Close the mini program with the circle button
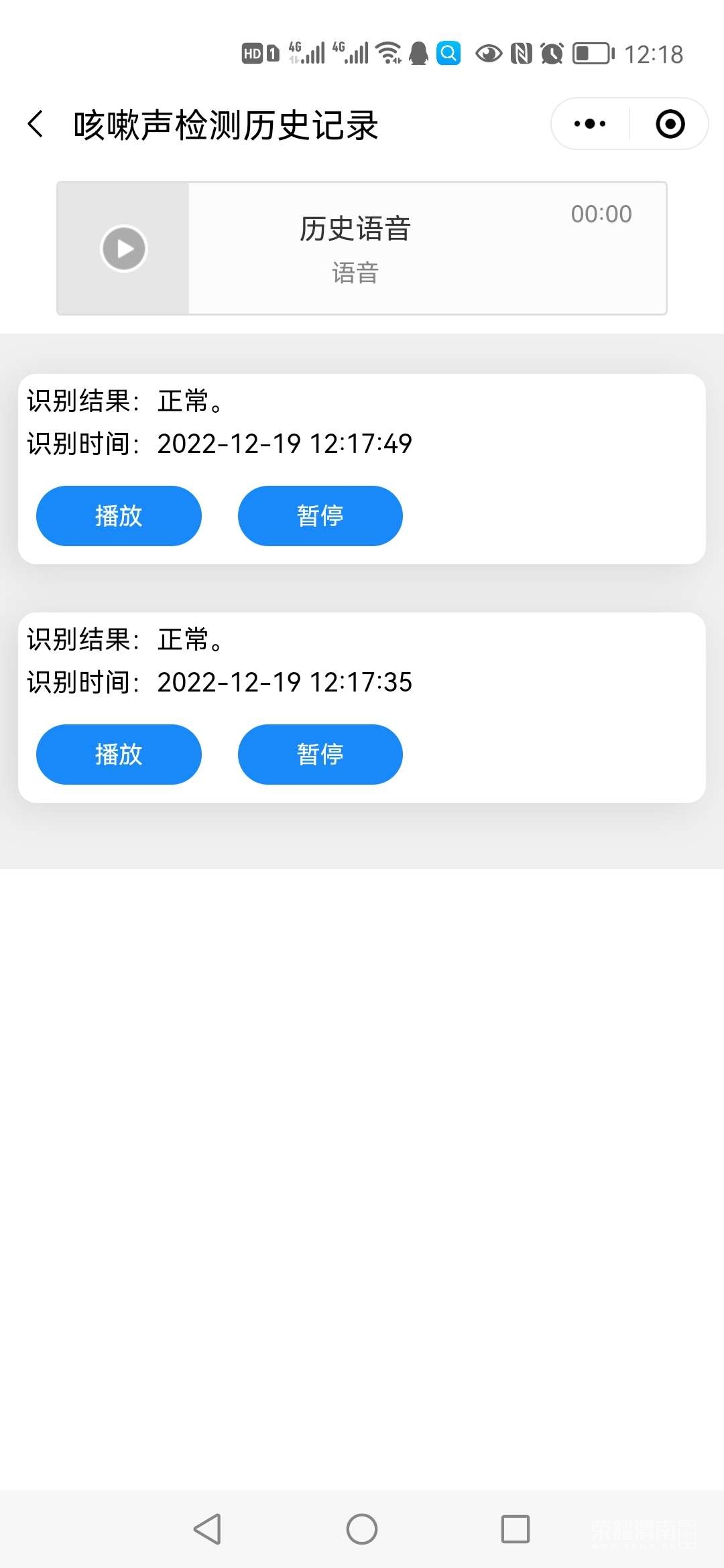 (670, 124)
